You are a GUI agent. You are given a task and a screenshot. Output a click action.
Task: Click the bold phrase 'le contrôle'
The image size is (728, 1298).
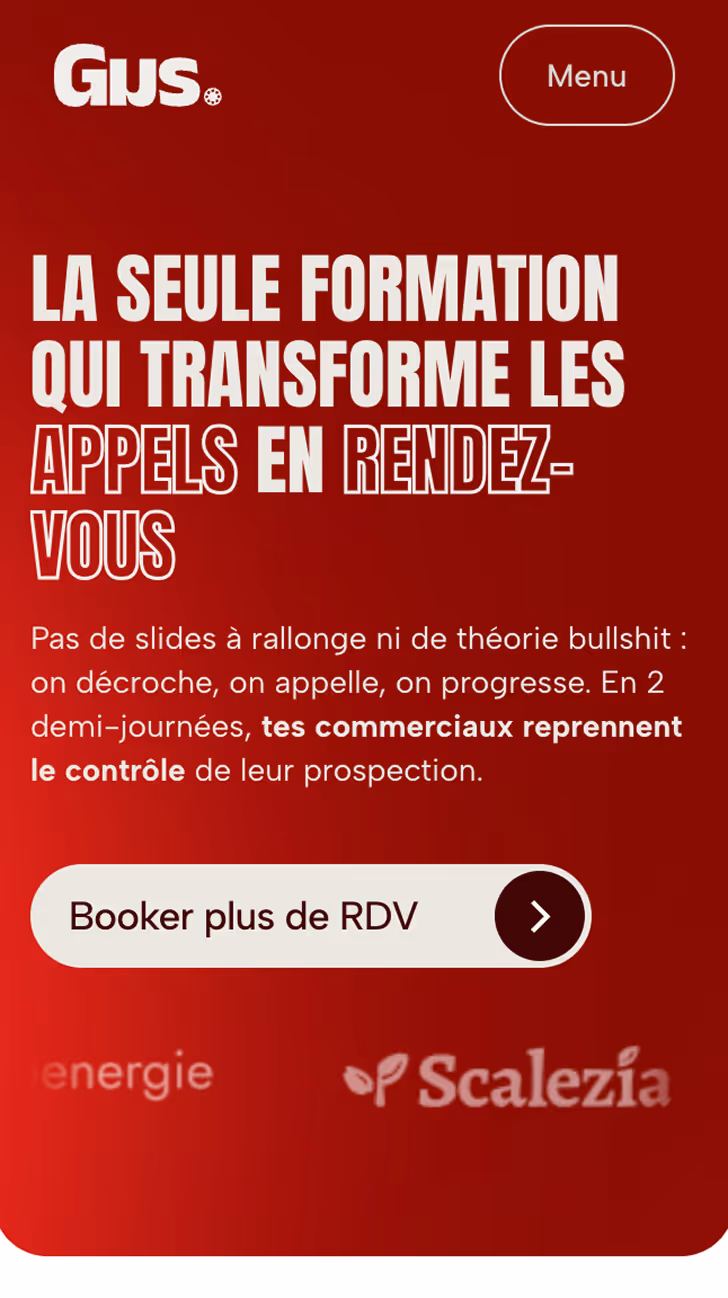pyautogui.click(x=108, y=771)
